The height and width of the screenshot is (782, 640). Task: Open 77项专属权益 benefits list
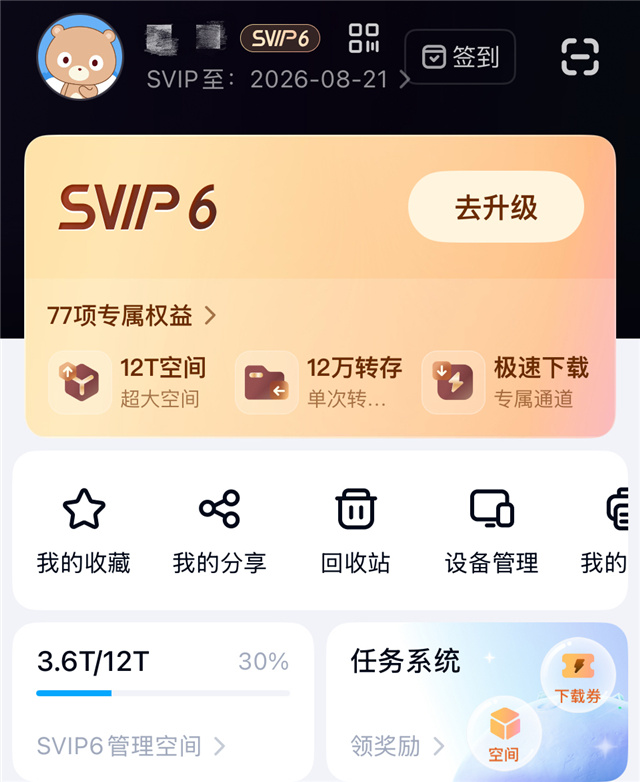click(131, 315)
